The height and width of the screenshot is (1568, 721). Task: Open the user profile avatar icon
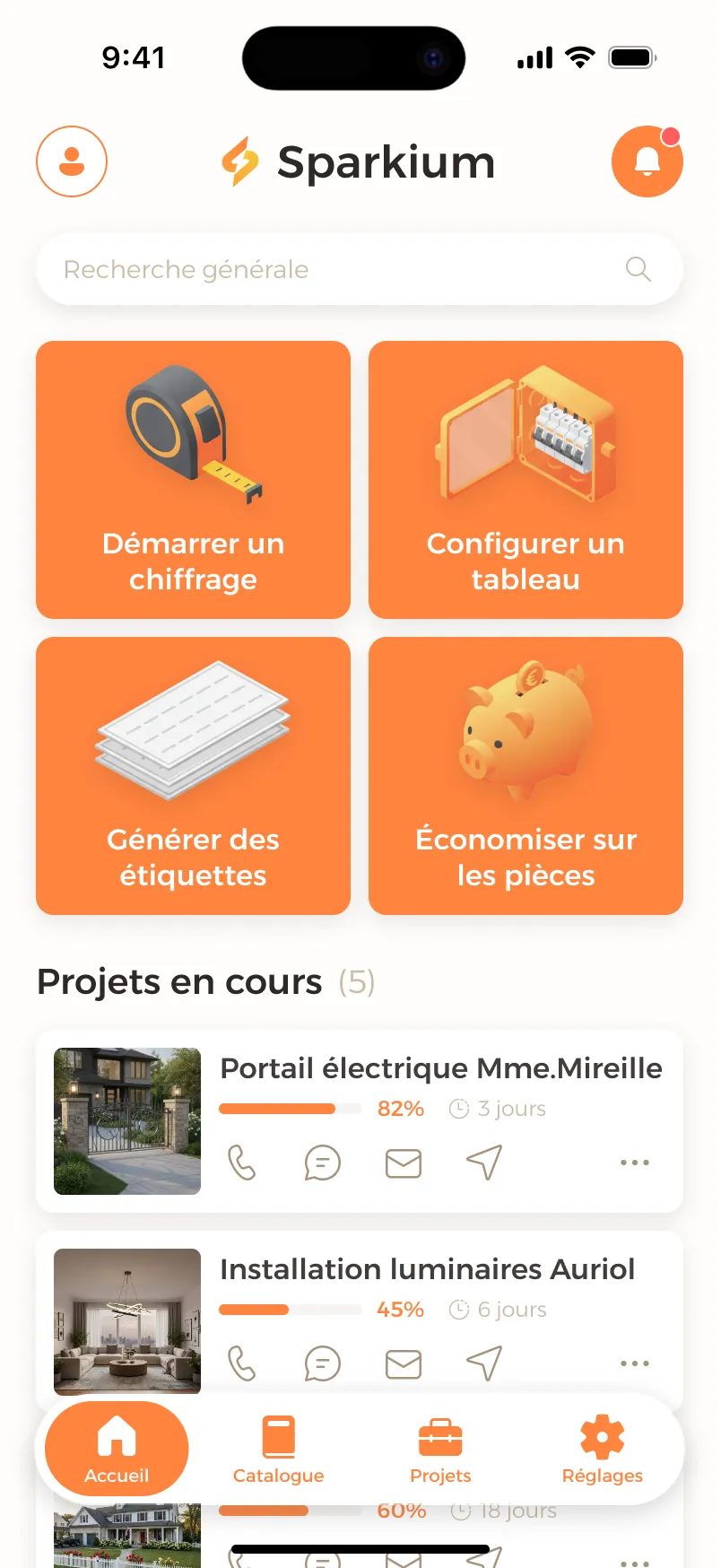click(72, 161)
